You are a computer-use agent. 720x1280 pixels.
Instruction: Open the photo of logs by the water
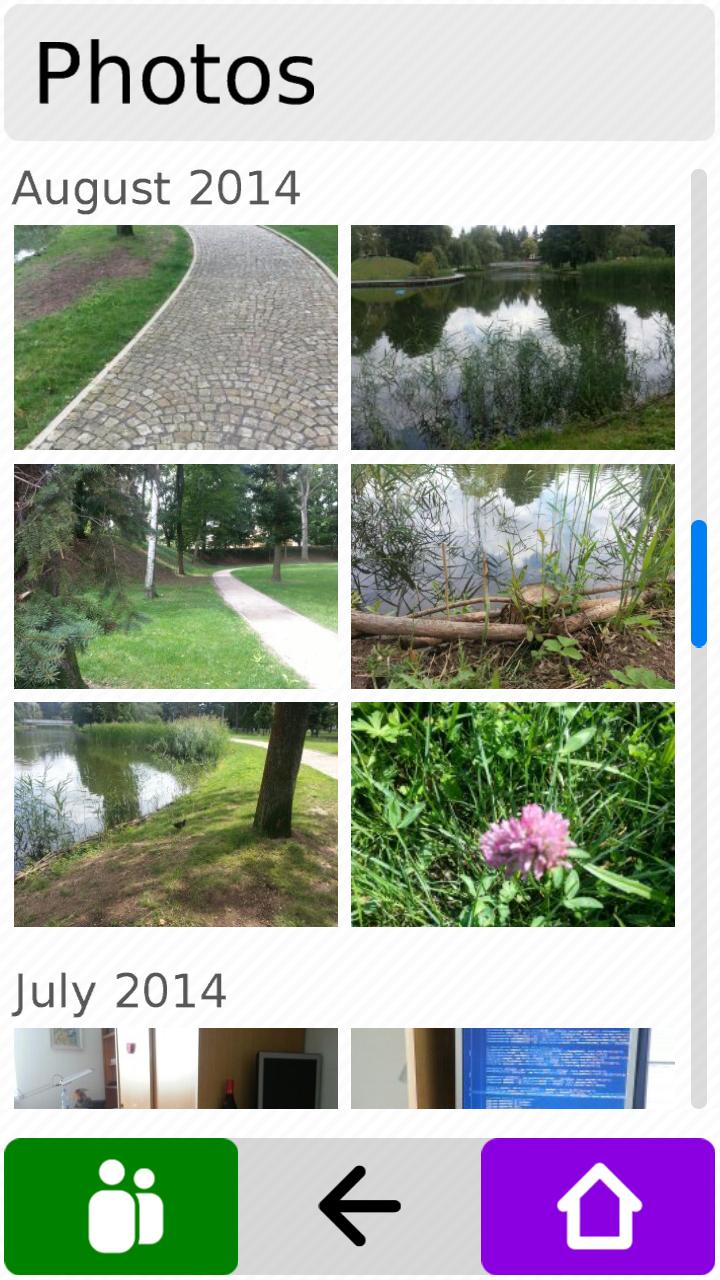point(512,576)
